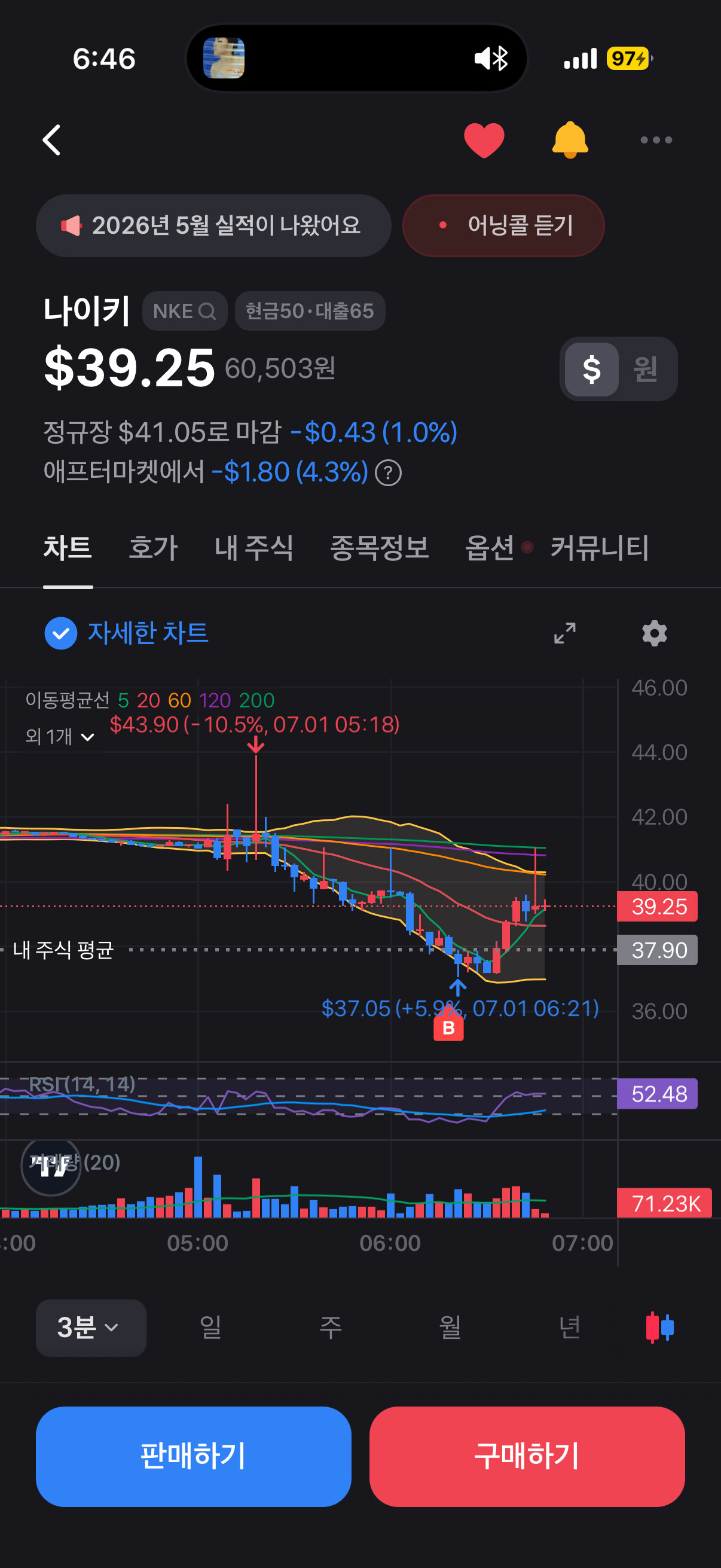Switch price display to 원
This screenshot has height=1568, width=721.
point(645,369)
